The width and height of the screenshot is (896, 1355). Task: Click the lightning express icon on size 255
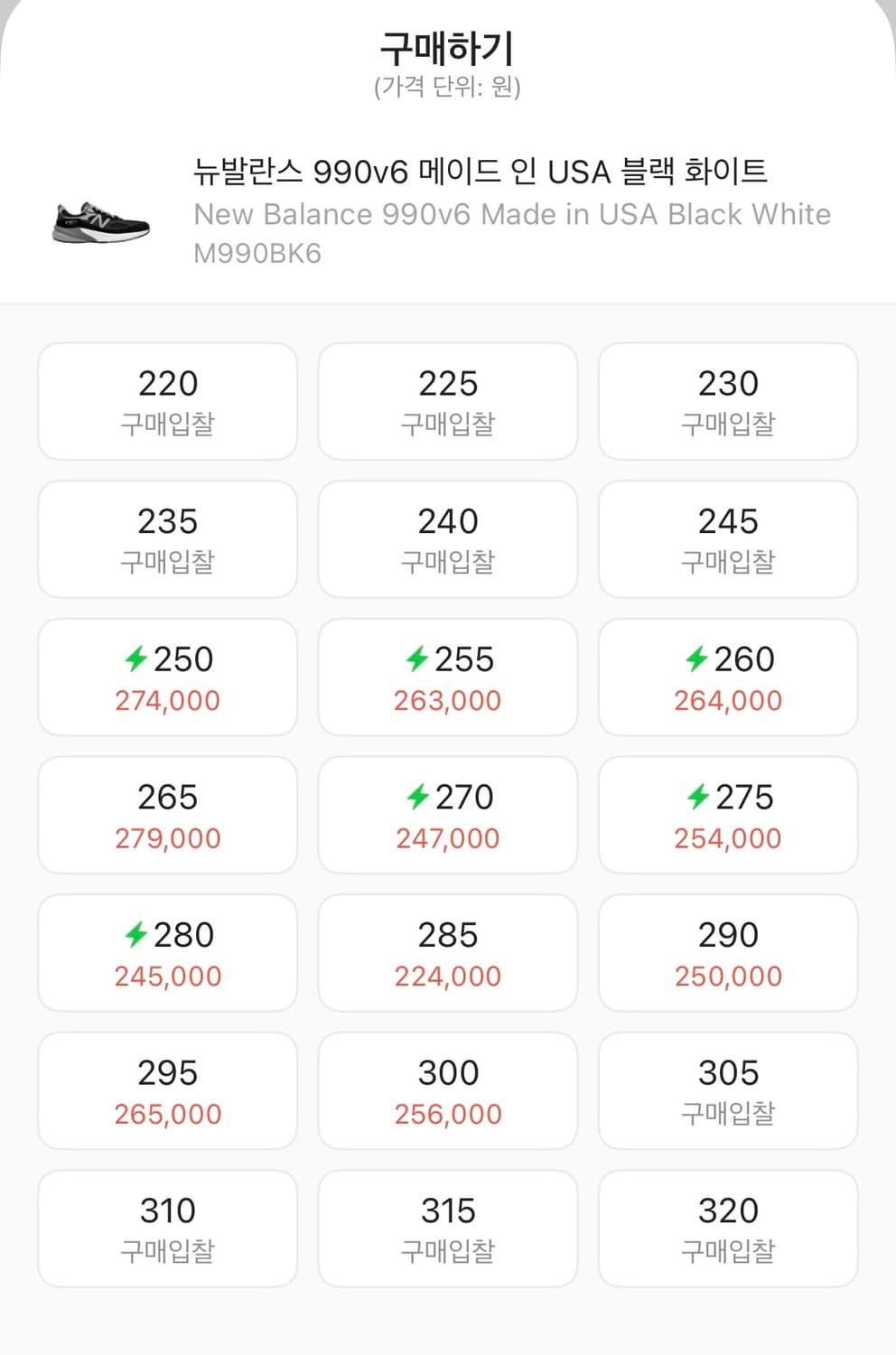(415, 659)
